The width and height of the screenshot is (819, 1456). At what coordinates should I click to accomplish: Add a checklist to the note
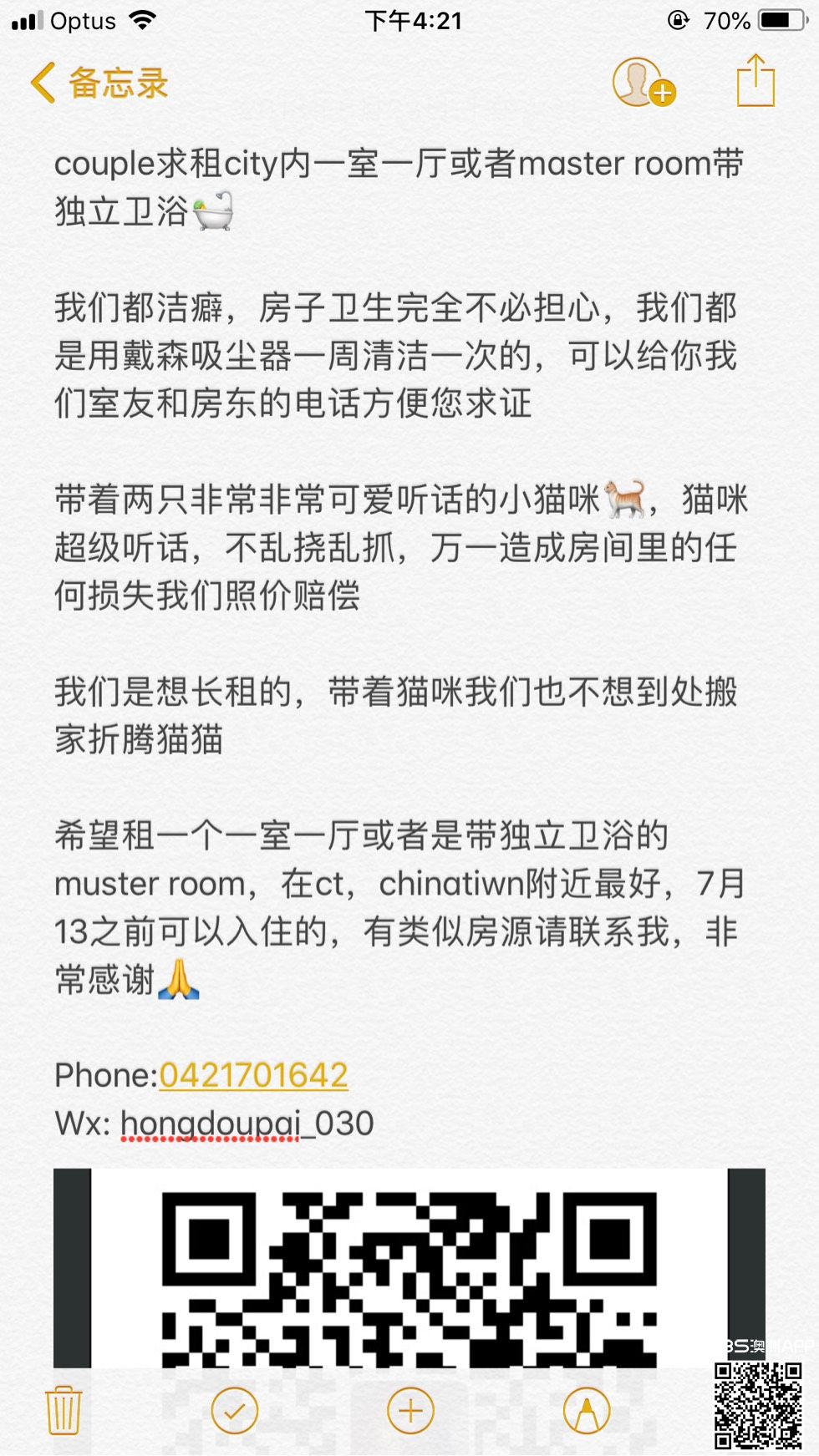(235, 1411)
